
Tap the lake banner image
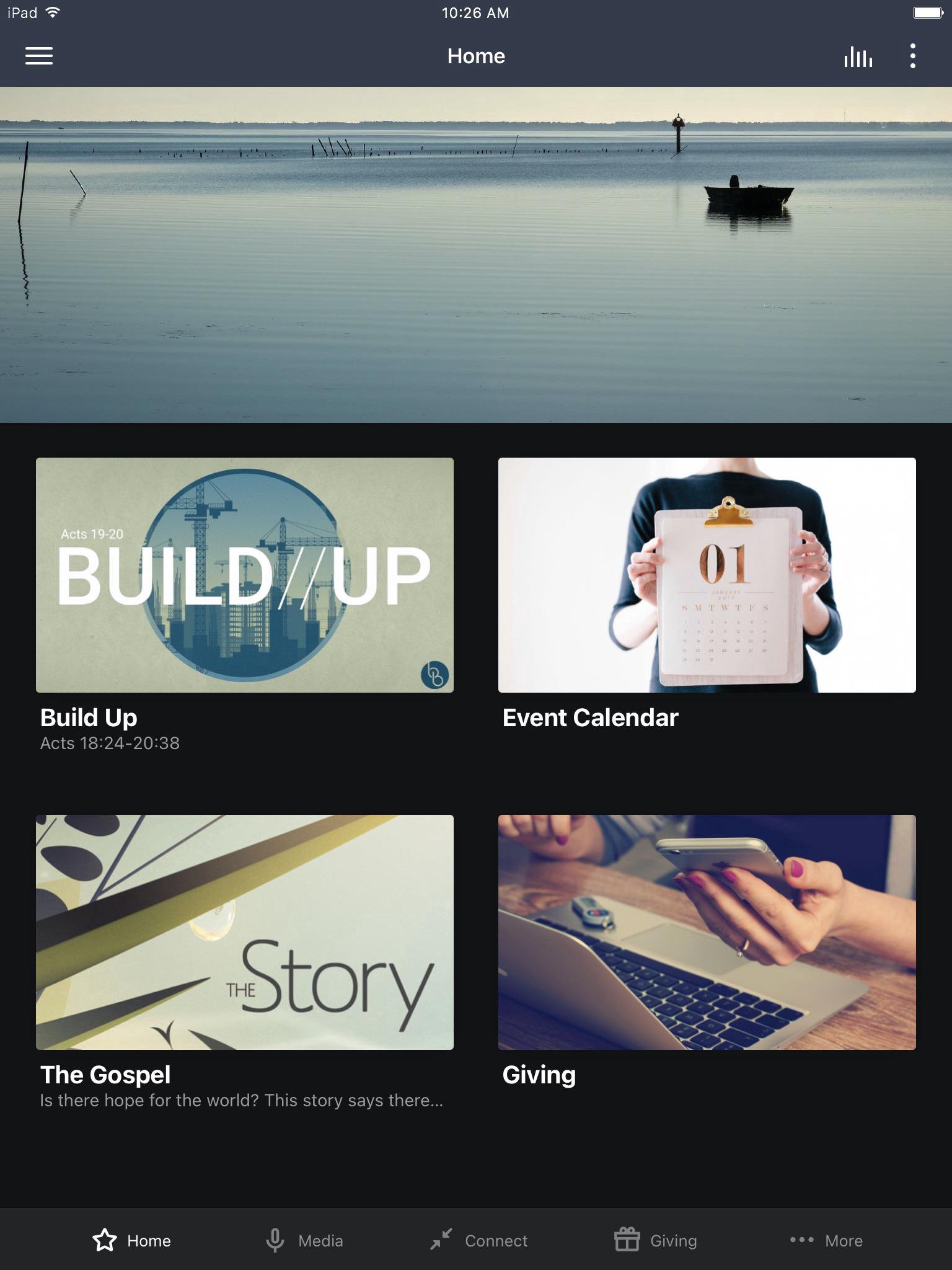coord(476,254)
